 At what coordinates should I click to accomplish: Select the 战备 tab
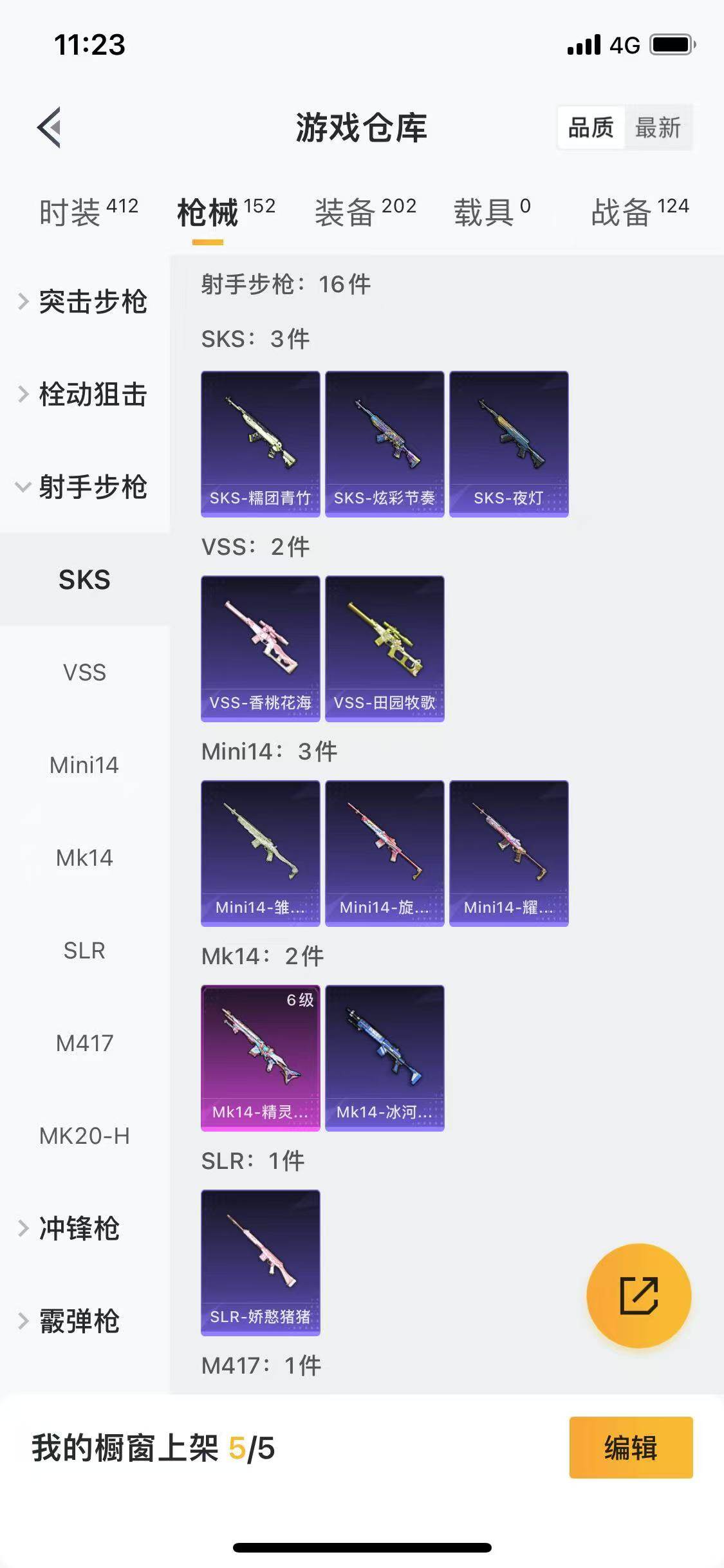tap(640, 211)
